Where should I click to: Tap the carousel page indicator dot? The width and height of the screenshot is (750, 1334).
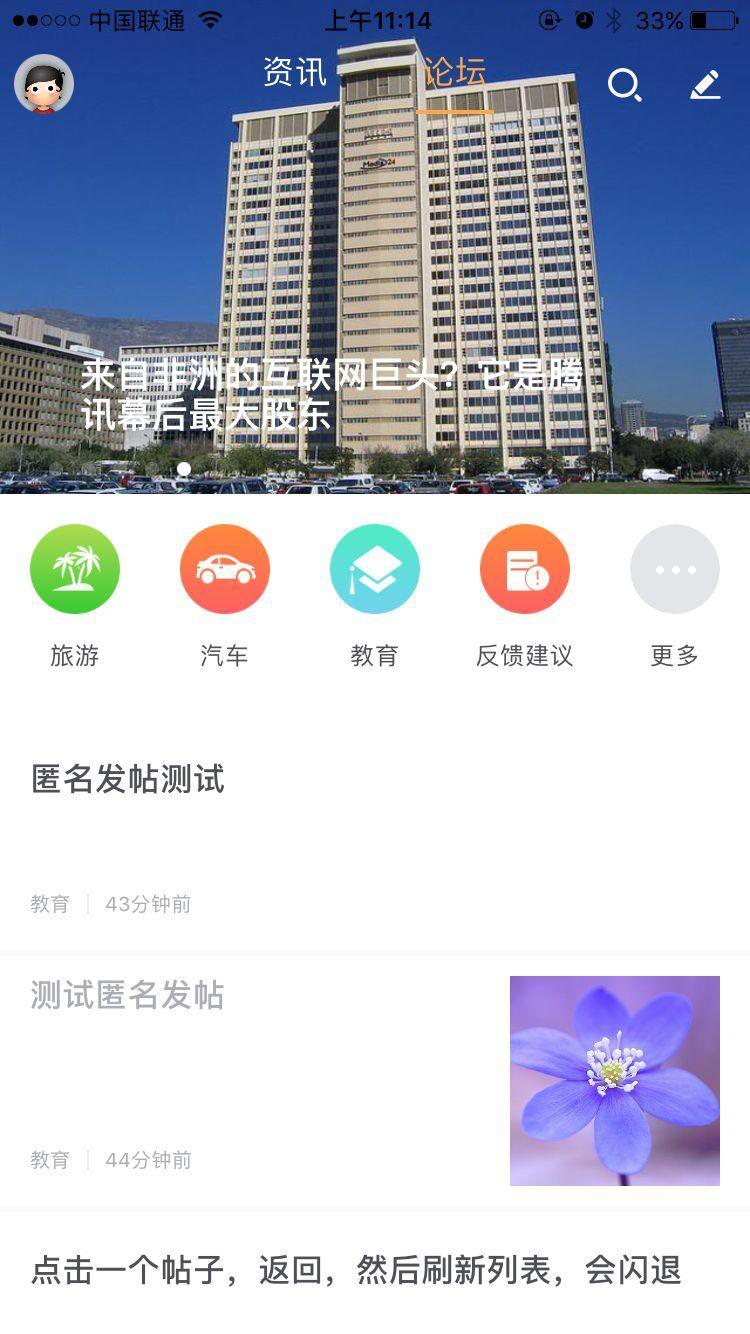coord(184,468)
